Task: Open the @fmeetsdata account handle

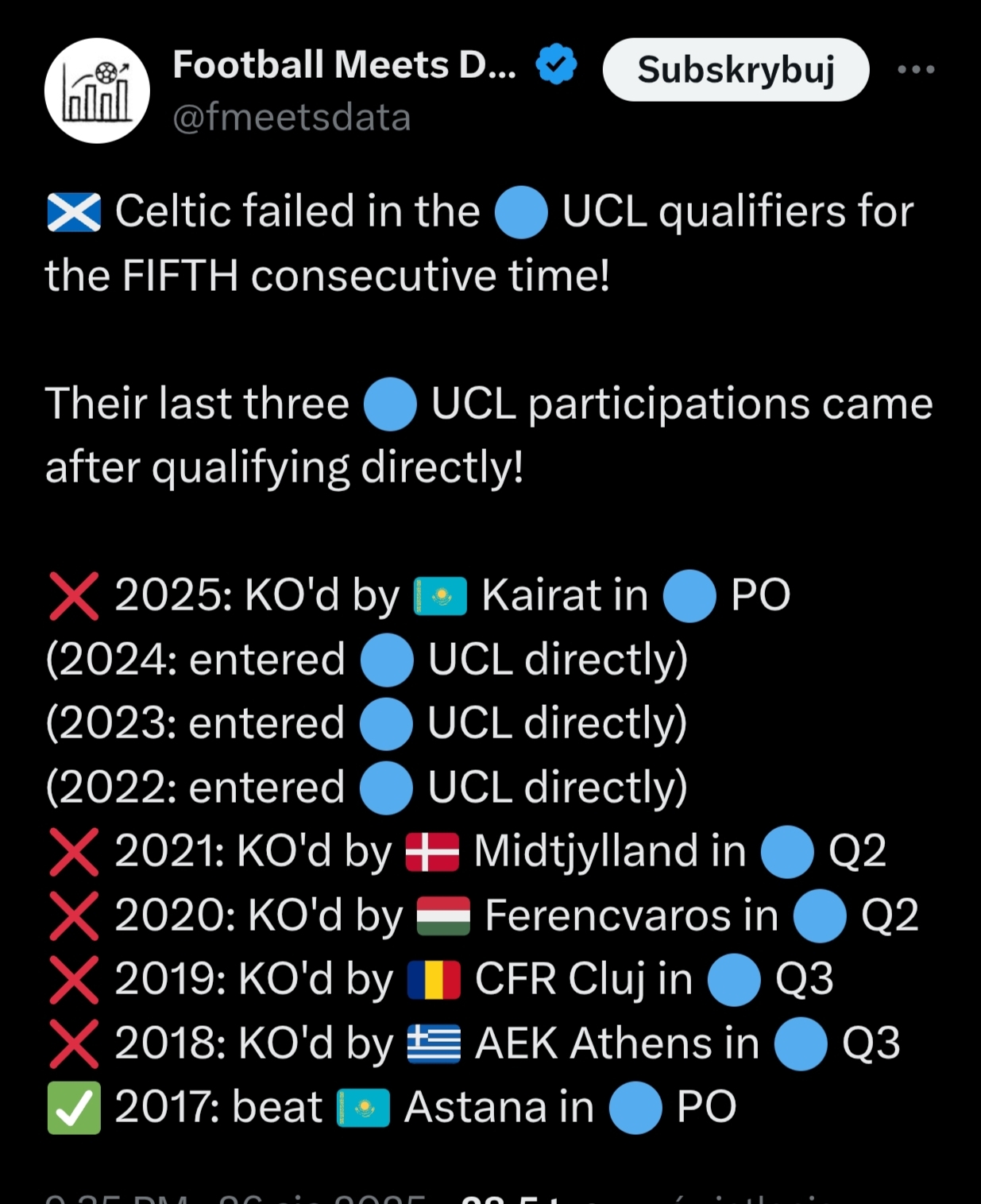Action: (x=292, y=118)
